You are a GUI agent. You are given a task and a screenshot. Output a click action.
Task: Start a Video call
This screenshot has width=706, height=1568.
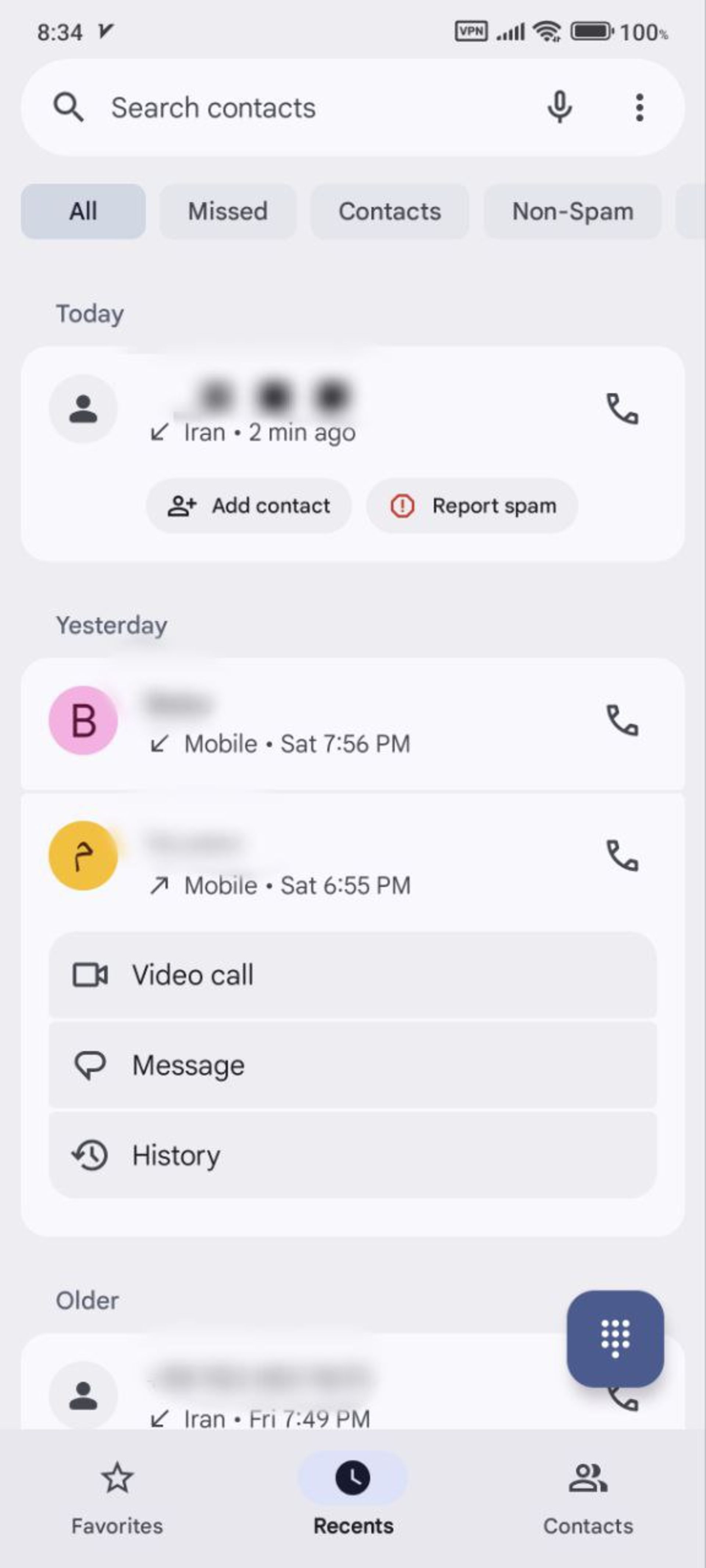(x=352, y=975)
